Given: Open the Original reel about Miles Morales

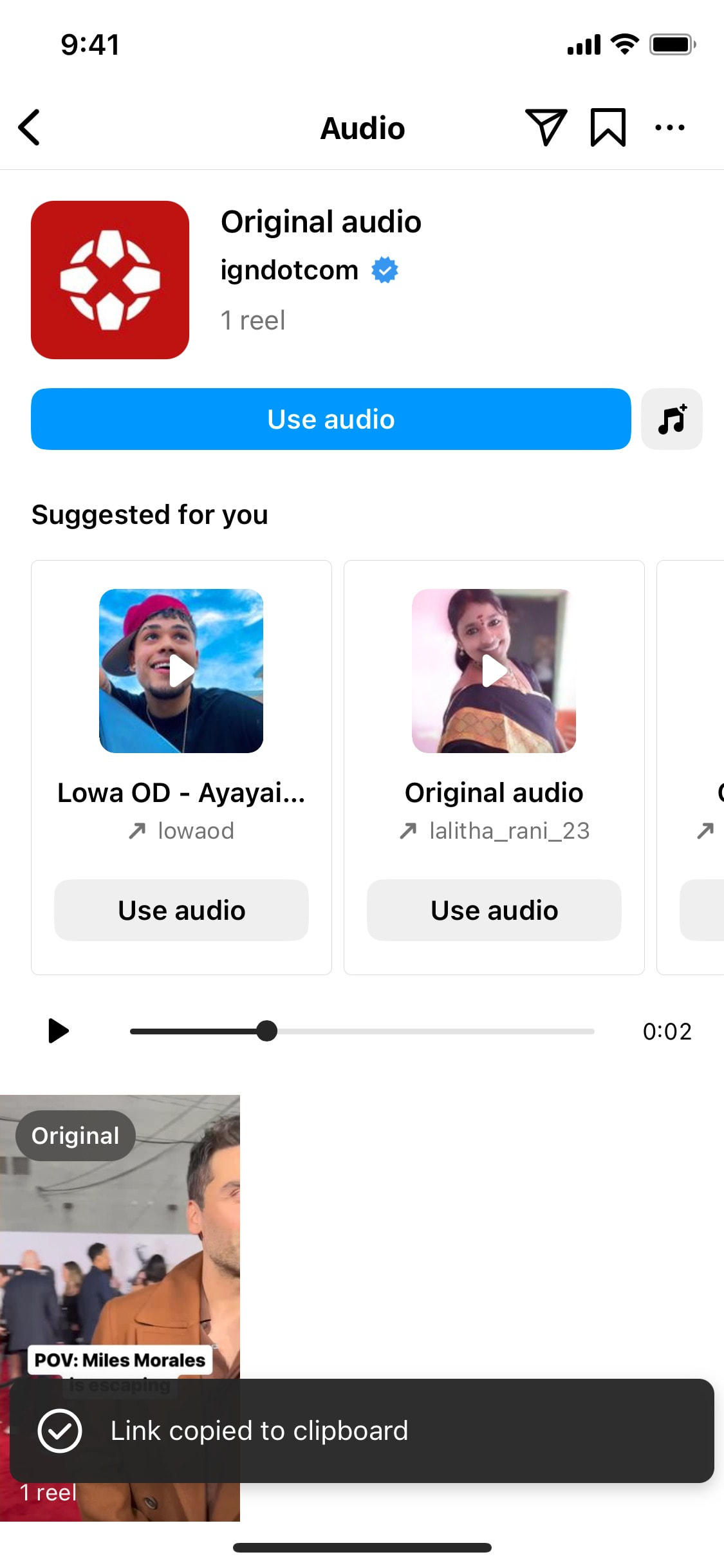Looking at the screenshot, I should pyautogui.click(x=120, y=1308).
